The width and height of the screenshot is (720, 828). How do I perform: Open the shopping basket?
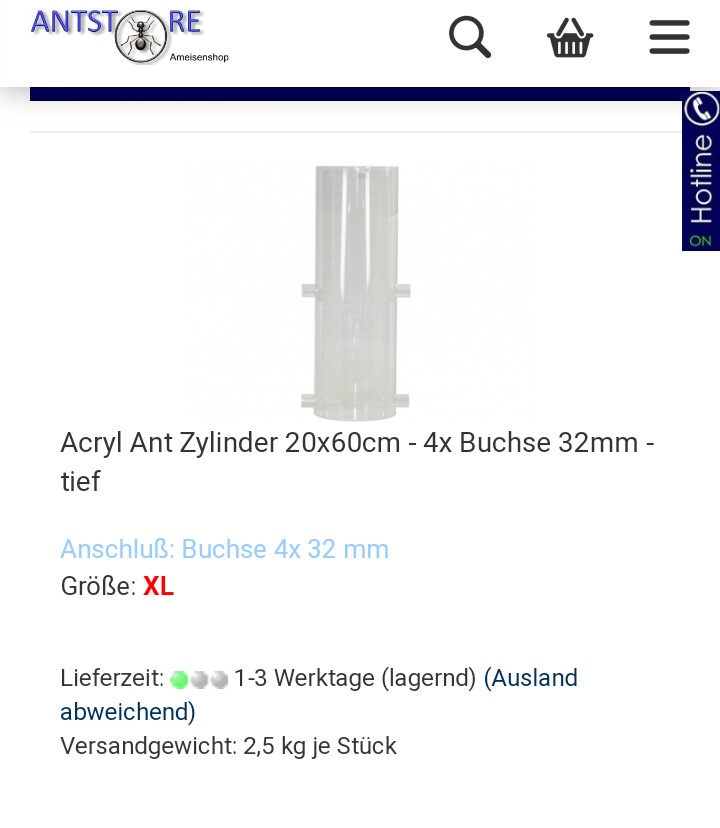[x=570, y=39]
